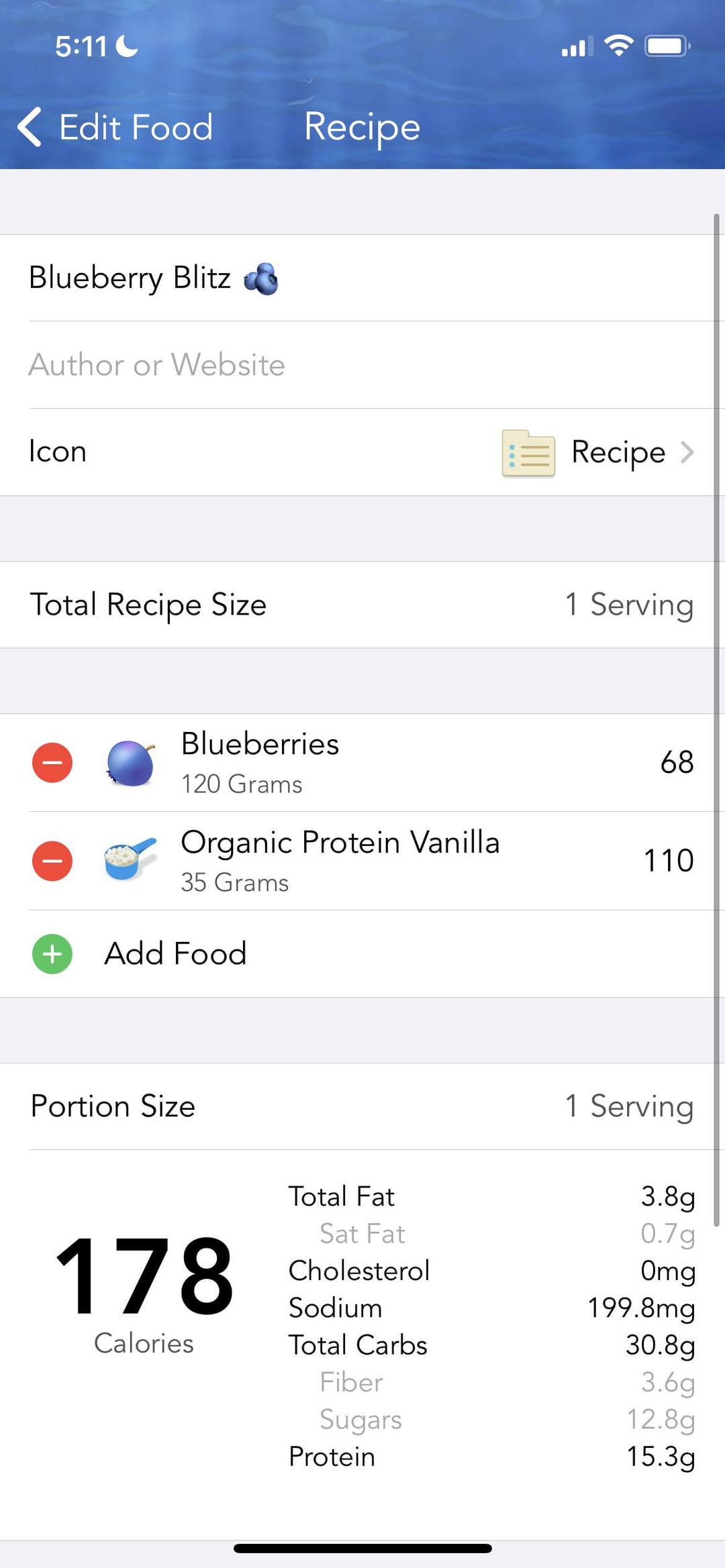Go back to Edit Food
Viewport: 725px width, 1568px height.
coord(115,127)
